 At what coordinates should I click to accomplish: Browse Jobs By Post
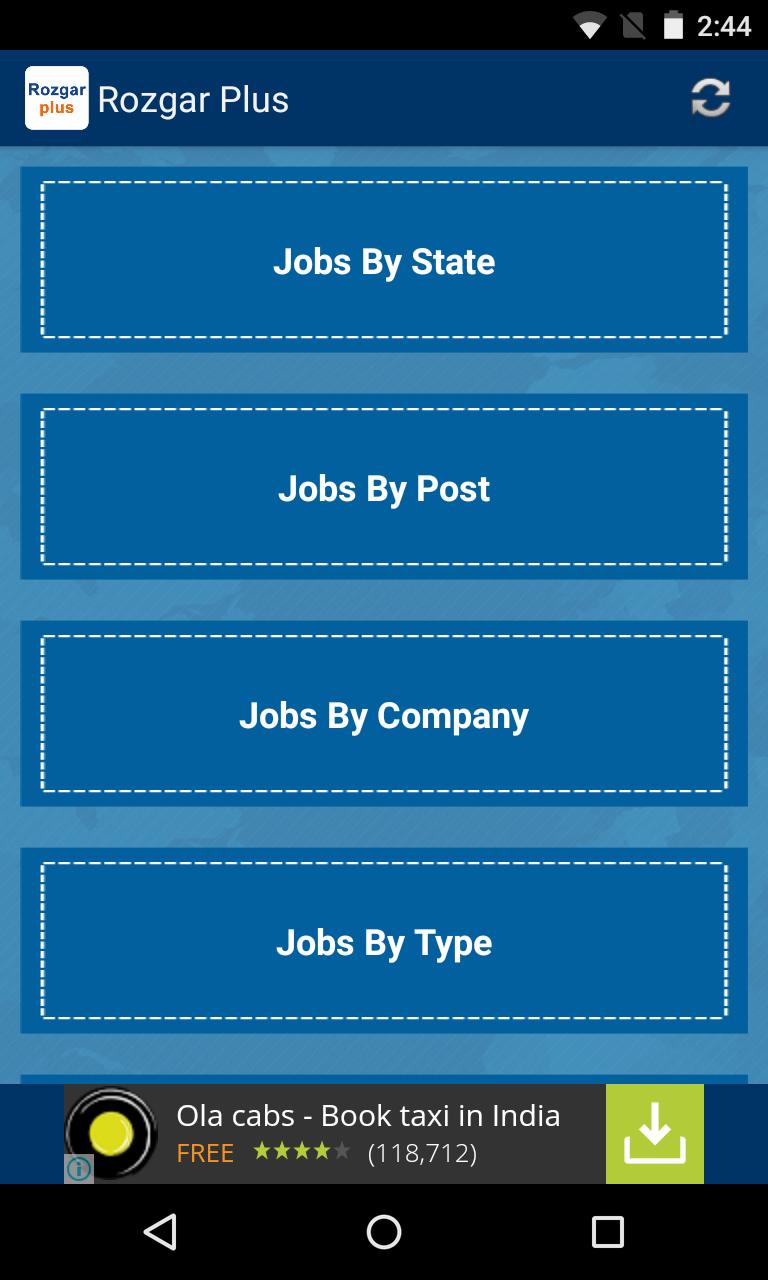(x=384, y=487)
